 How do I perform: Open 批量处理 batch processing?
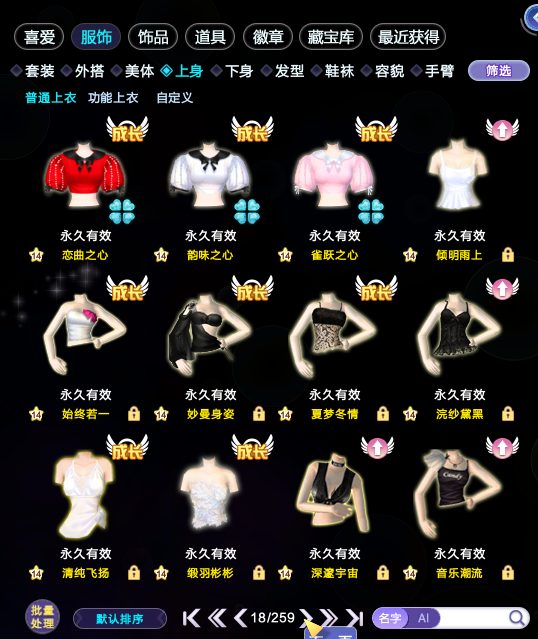click(42, 617)
